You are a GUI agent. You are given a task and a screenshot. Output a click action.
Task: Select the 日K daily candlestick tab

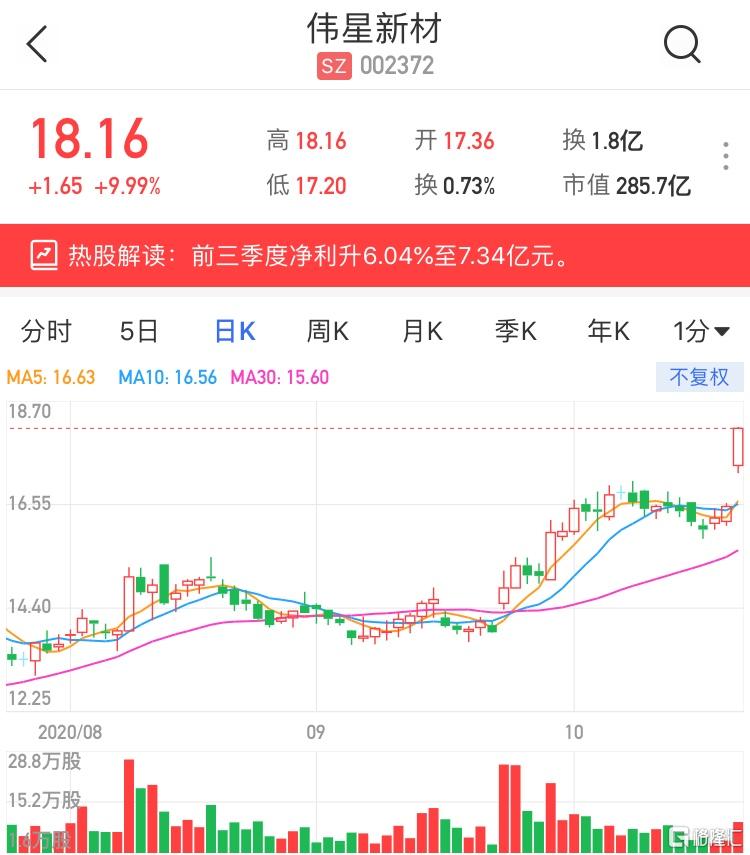pos(235,331)
